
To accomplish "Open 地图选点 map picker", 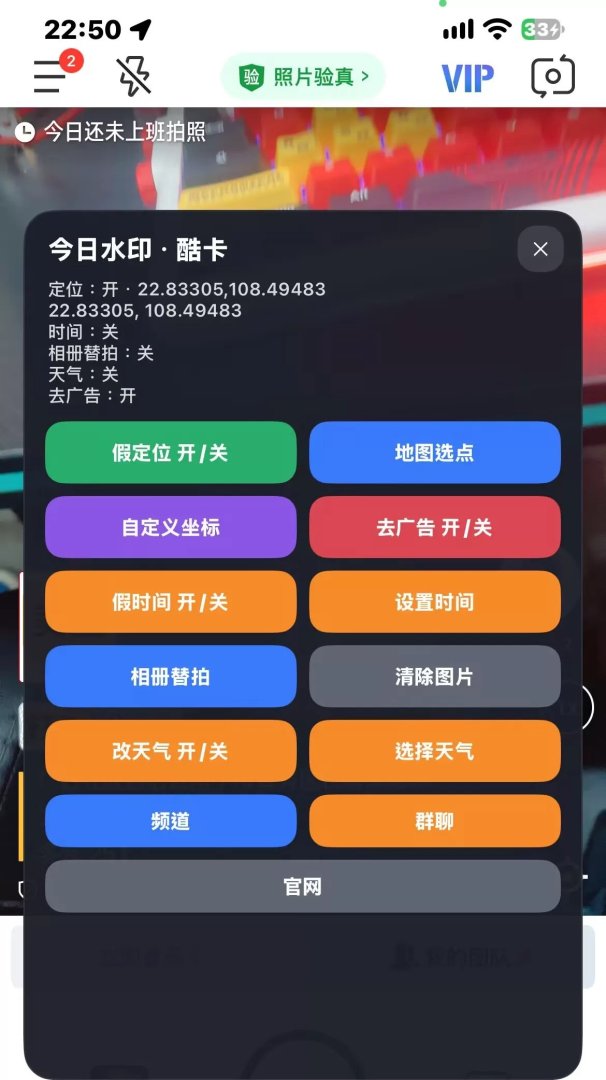I will pyautogui.click(x=435, y=453).
